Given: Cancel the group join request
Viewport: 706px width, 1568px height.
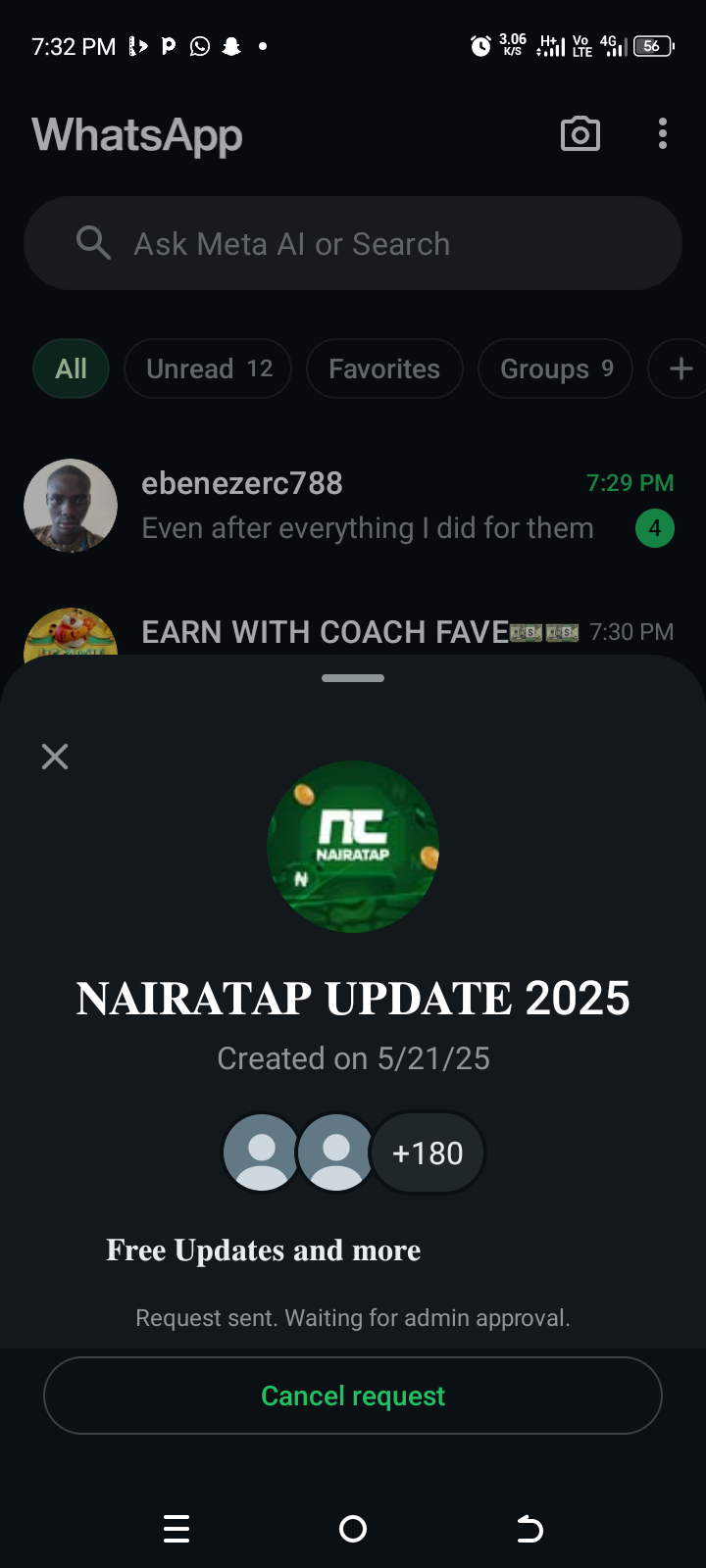Looking at the screenshot, I should pyautogui.click(x=353, y=1396).
